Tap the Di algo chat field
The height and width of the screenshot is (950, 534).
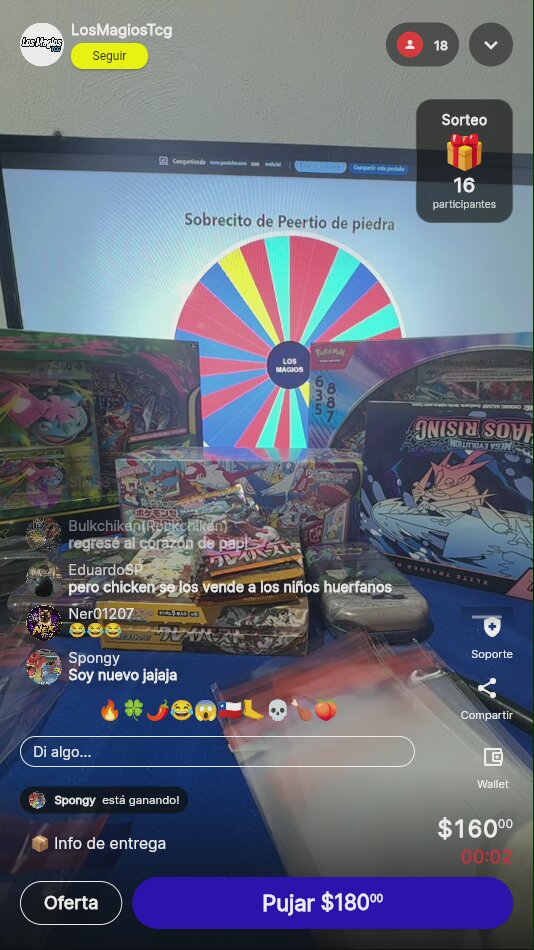pos(218,752)
